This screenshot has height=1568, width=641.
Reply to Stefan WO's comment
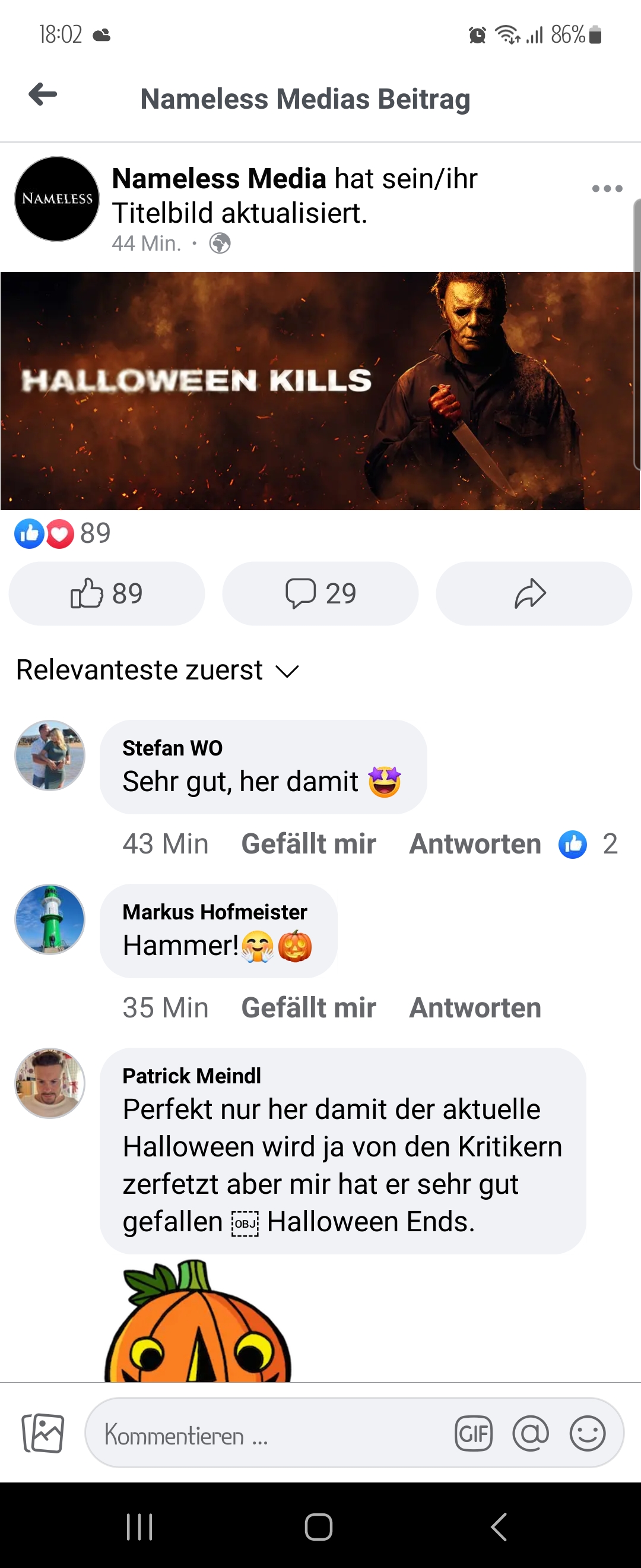pos(475,844)
